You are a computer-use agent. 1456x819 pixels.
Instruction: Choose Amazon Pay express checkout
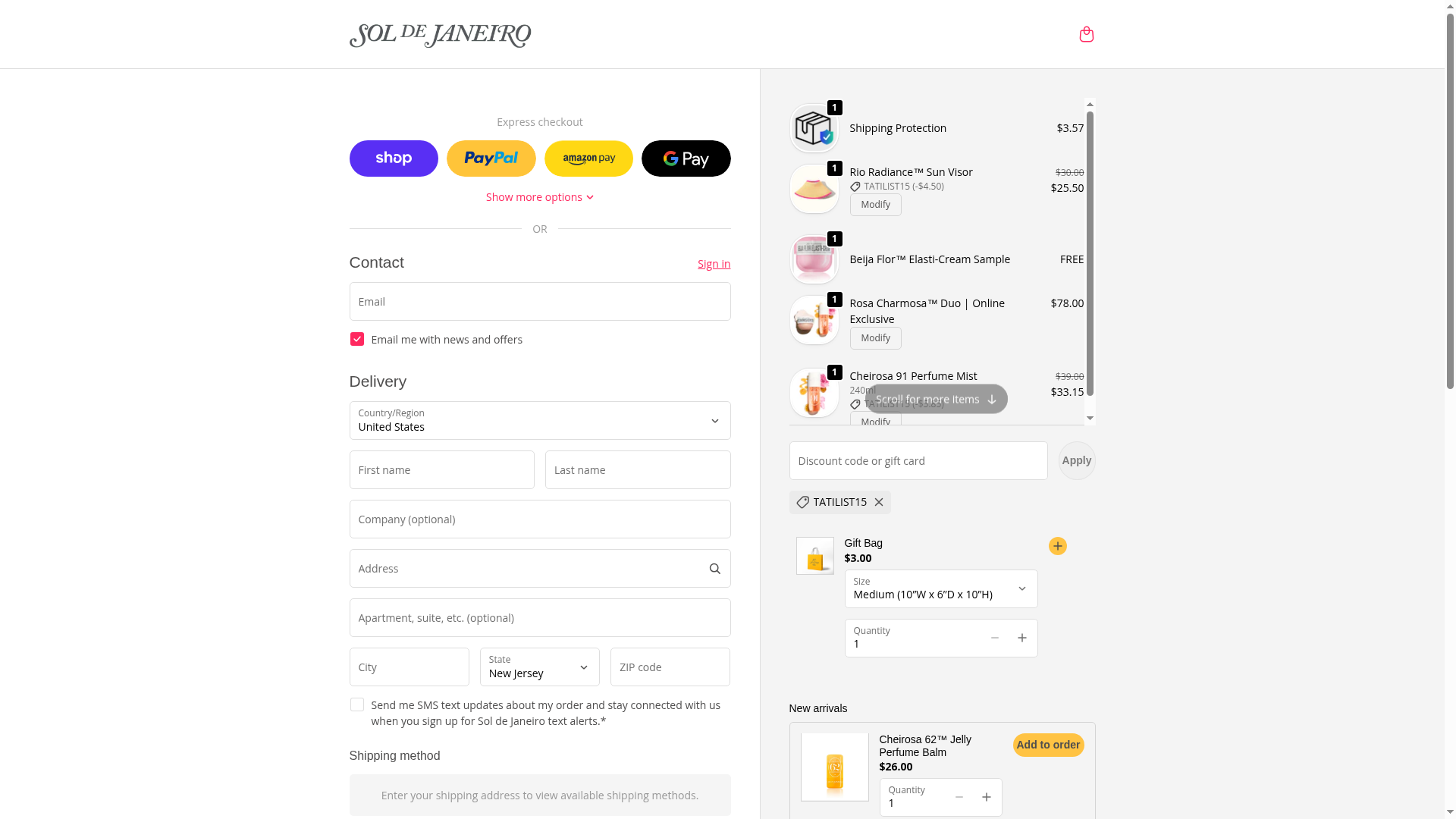pos(588,158)
